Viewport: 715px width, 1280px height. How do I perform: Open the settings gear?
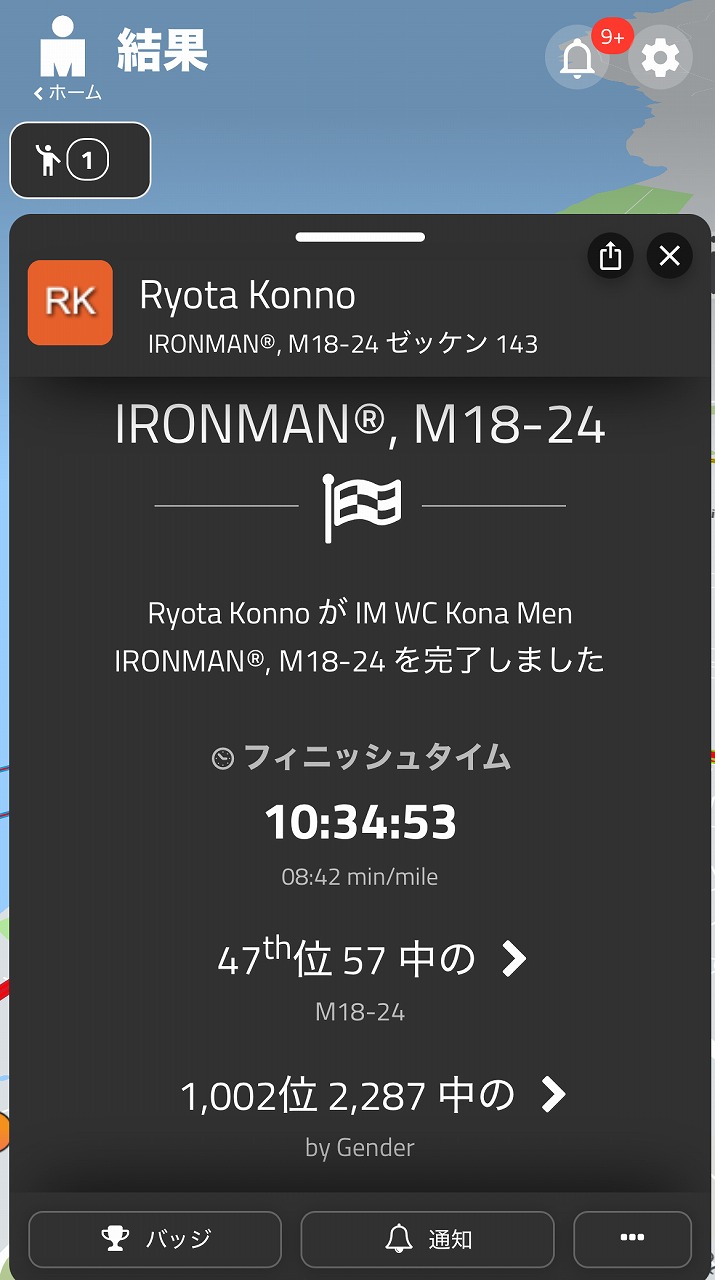(x=660, y=59)
